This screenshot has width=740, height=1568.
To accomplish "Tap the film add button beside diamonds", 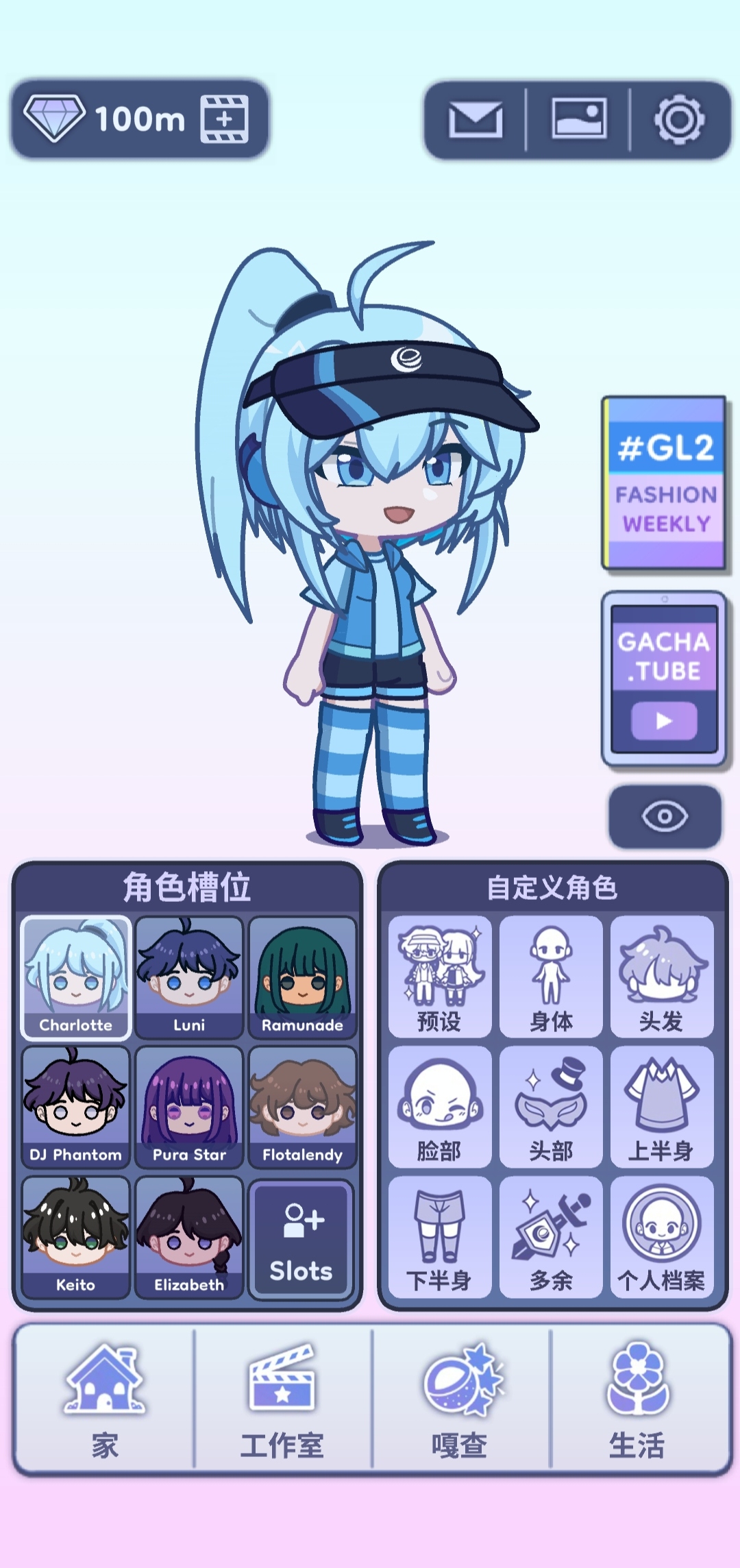I will (x=224, y=119).
